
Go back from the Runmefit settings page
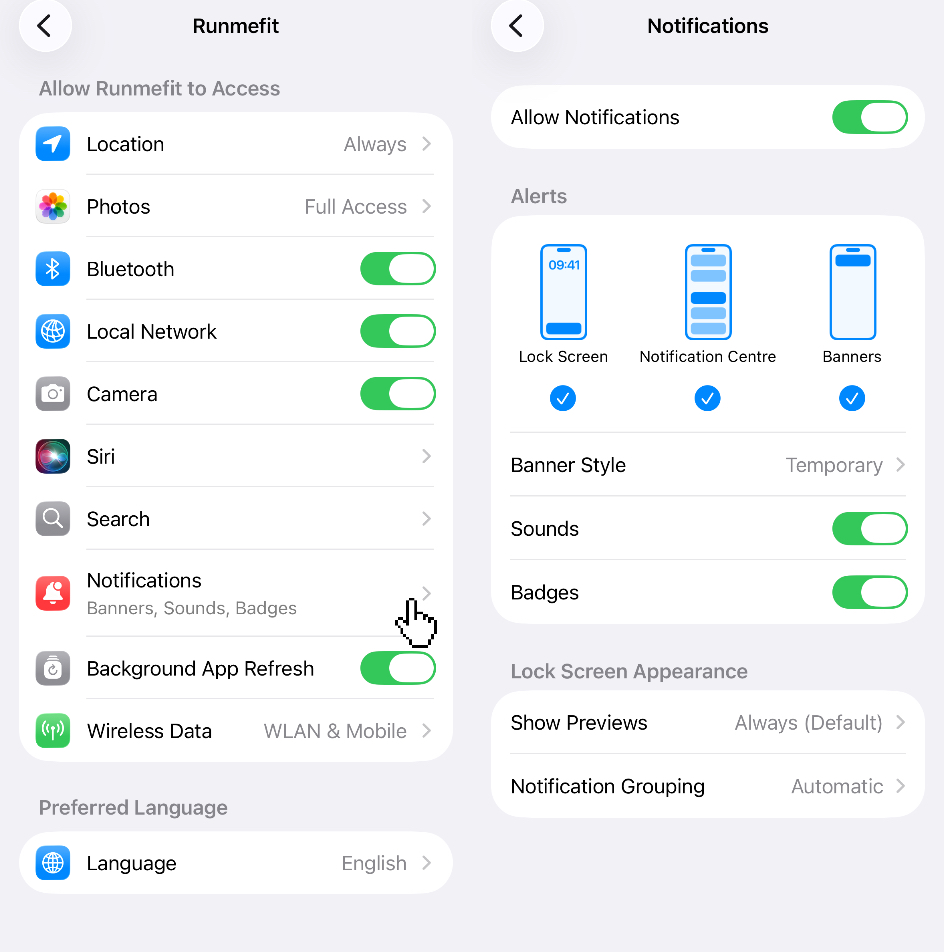(x=45, y=26)
